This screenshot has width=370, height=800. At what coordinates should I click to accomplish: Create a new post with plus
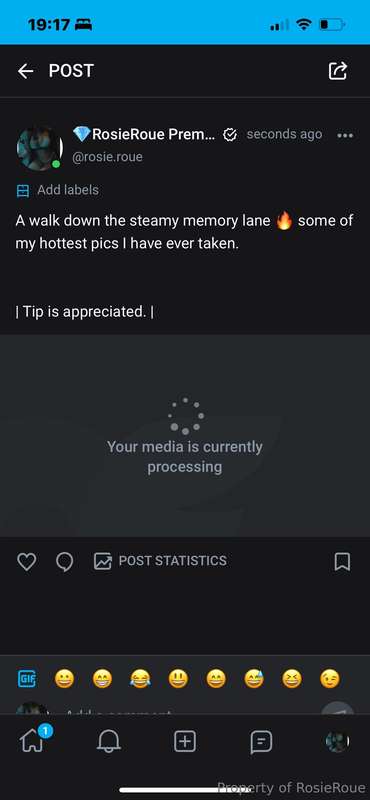(x=185, y=741)
